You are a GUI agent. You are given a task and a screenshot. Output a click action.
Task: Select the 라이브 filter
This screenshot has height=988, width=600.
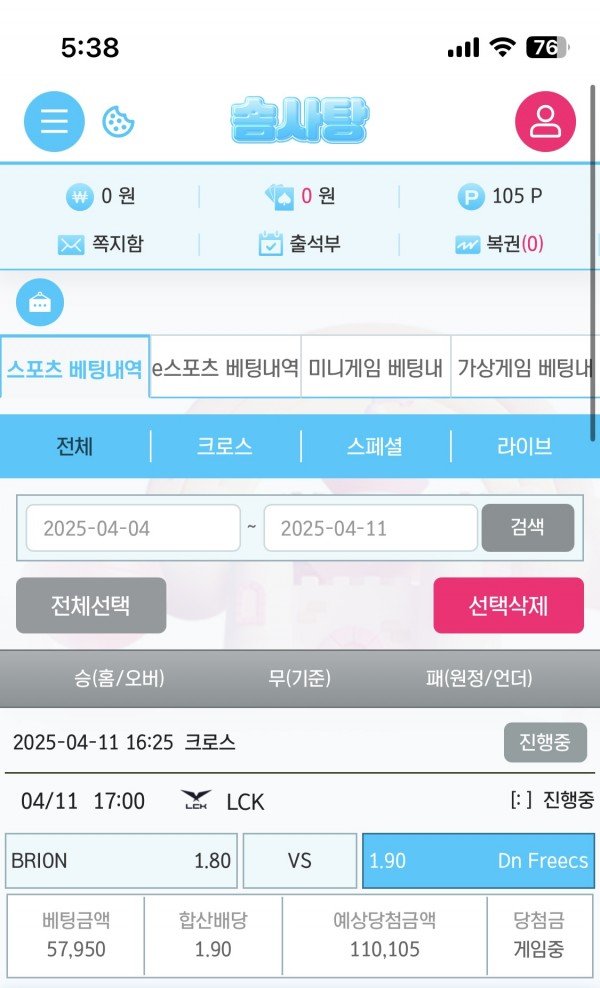click(524, 446)
